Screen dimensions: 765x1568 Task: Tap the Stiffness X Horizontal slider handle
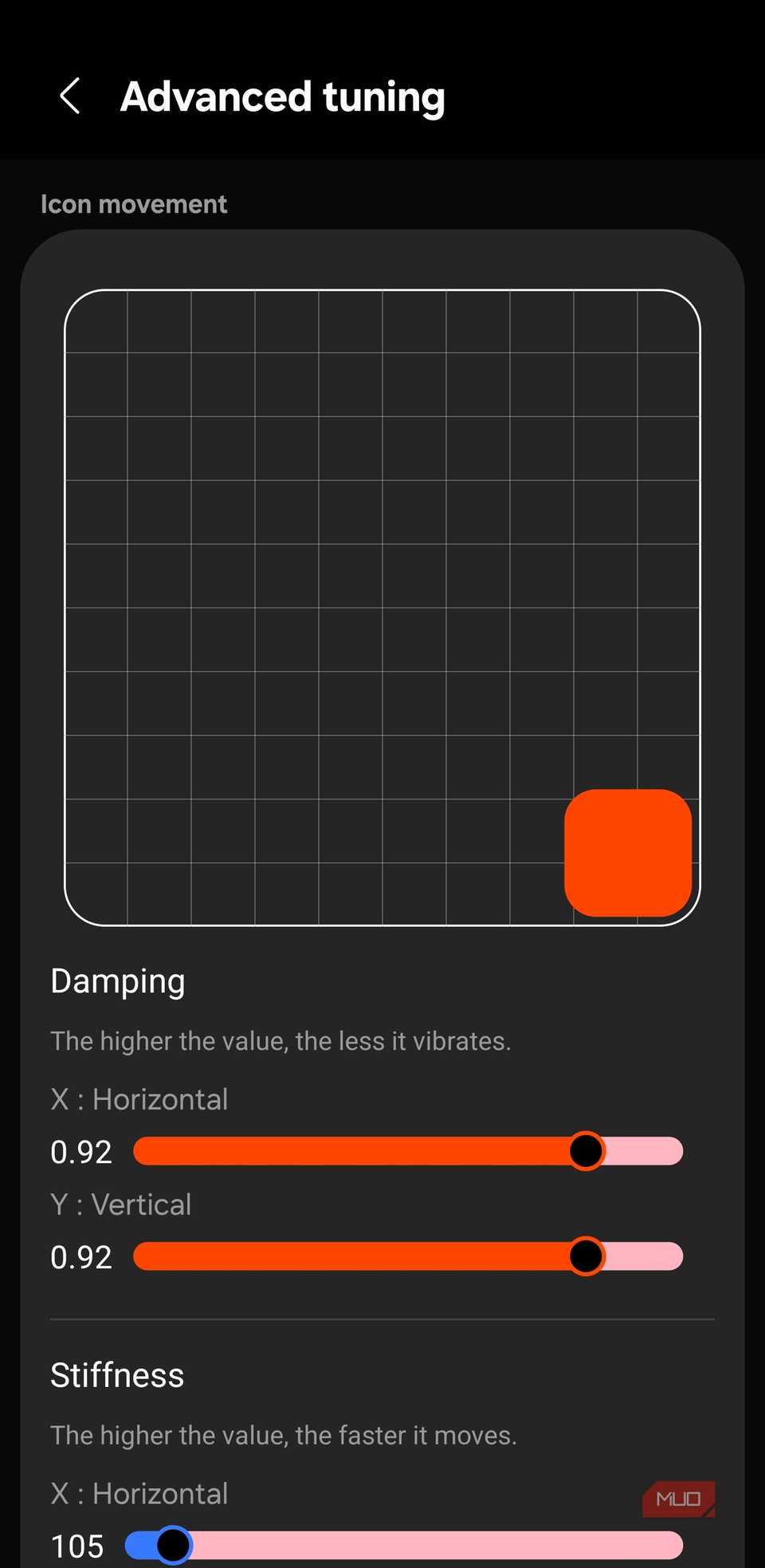(x=174, y=1545)
